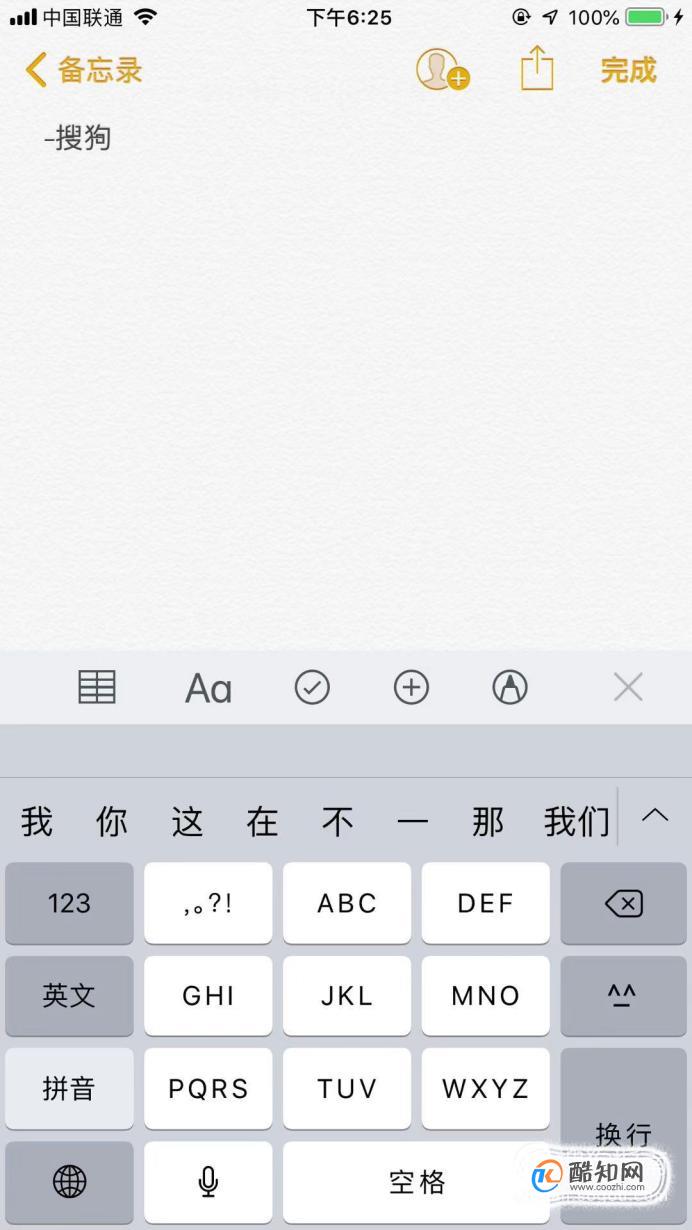Viewport: 692px width, 1230px height.
Task: Add people to this note
Action: (x=441, y=70)
